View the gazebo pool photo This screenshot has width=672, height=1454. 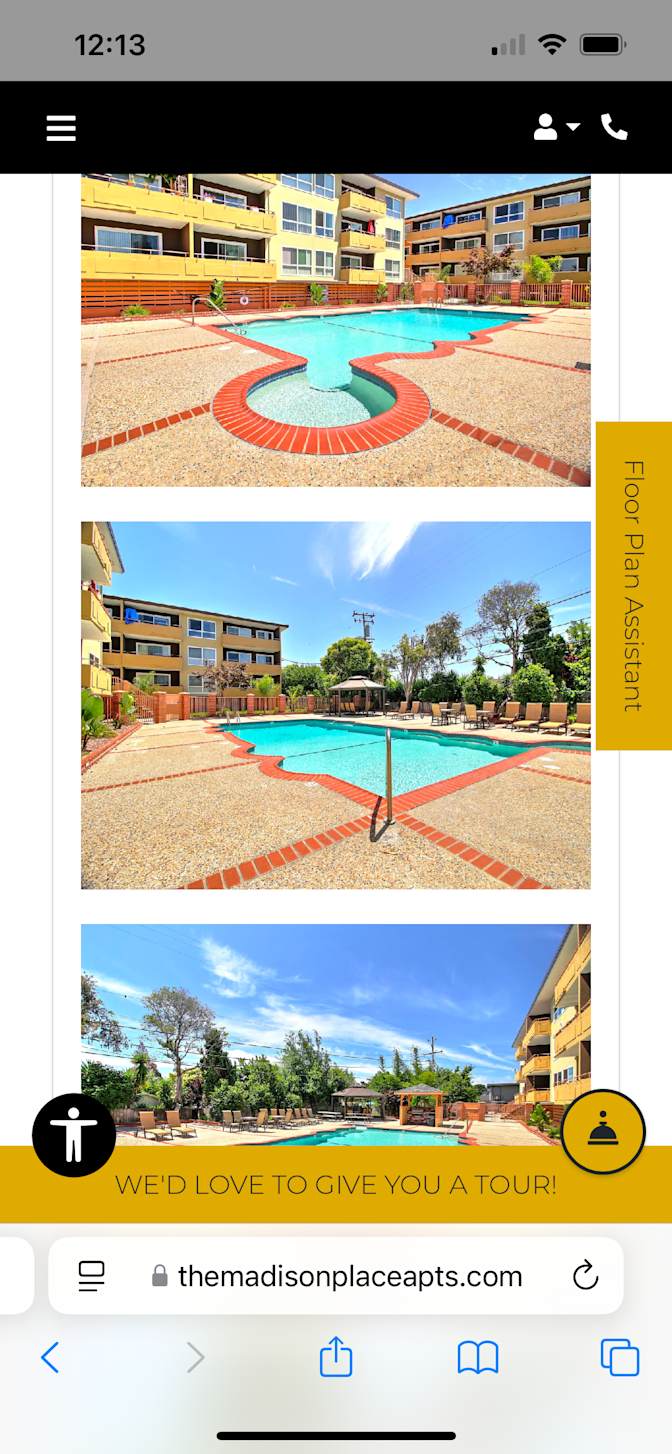click(336, 705)
